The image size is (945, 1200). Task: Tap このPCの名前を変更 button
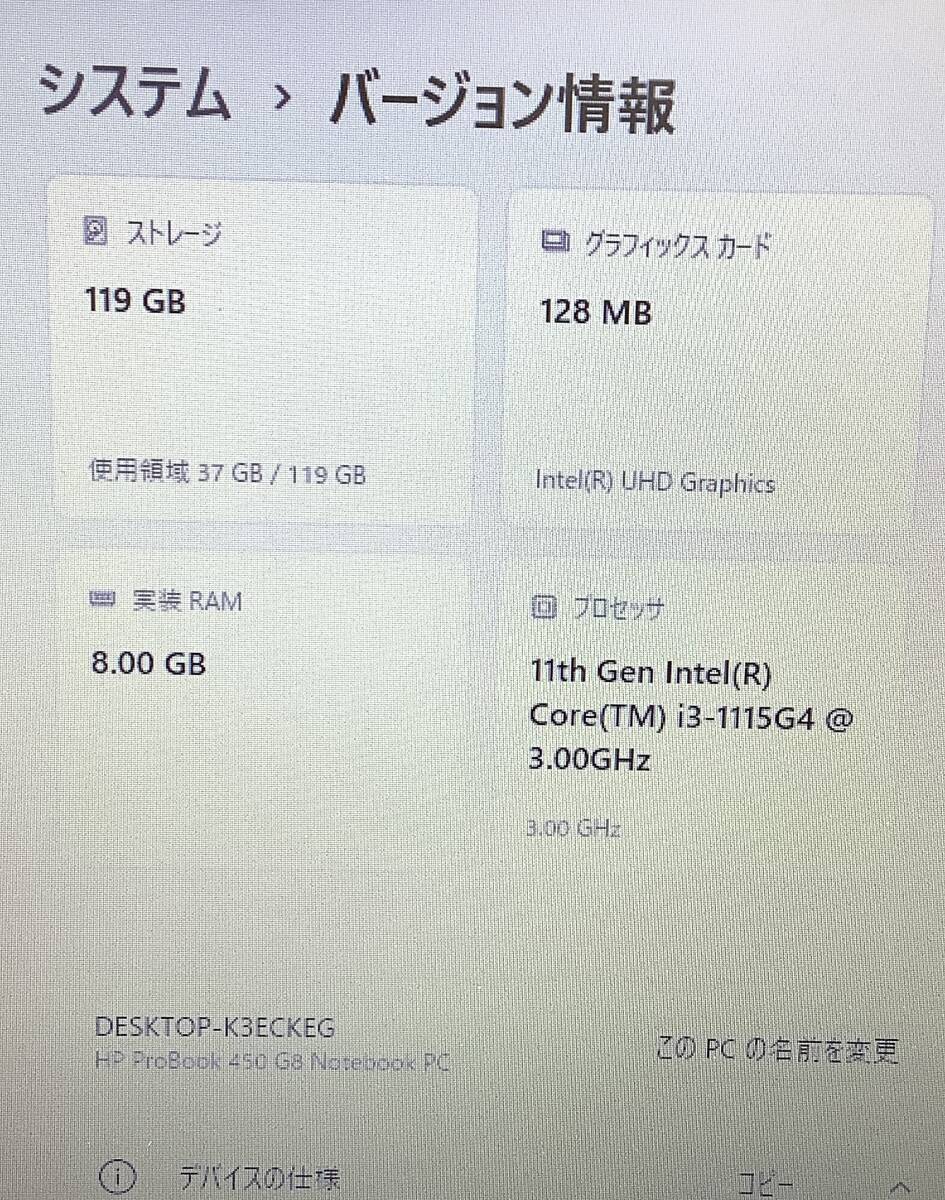coord(777,1050)
